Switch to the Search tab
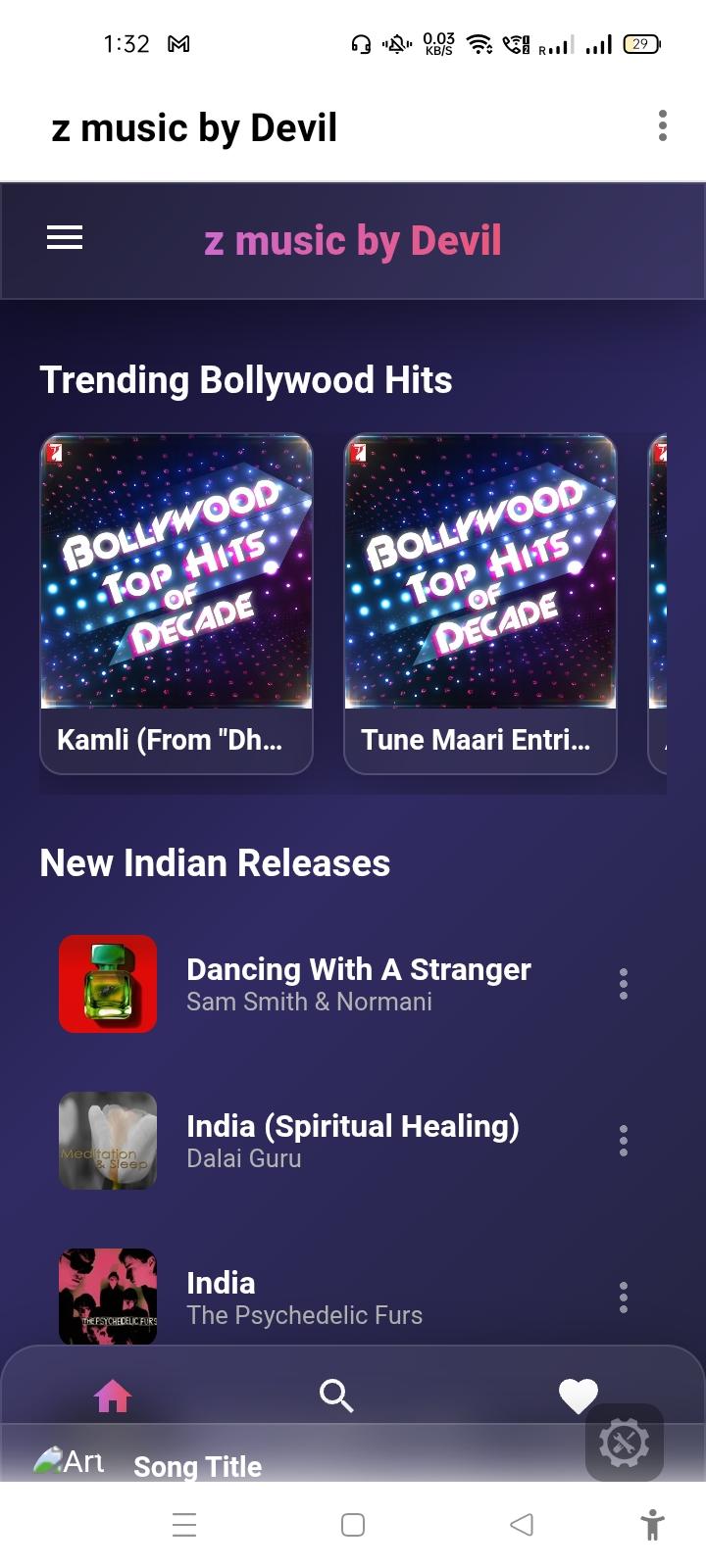The height and width of the screenshot is (1568, 706). pyautogui.click(x=336, y=1395)
